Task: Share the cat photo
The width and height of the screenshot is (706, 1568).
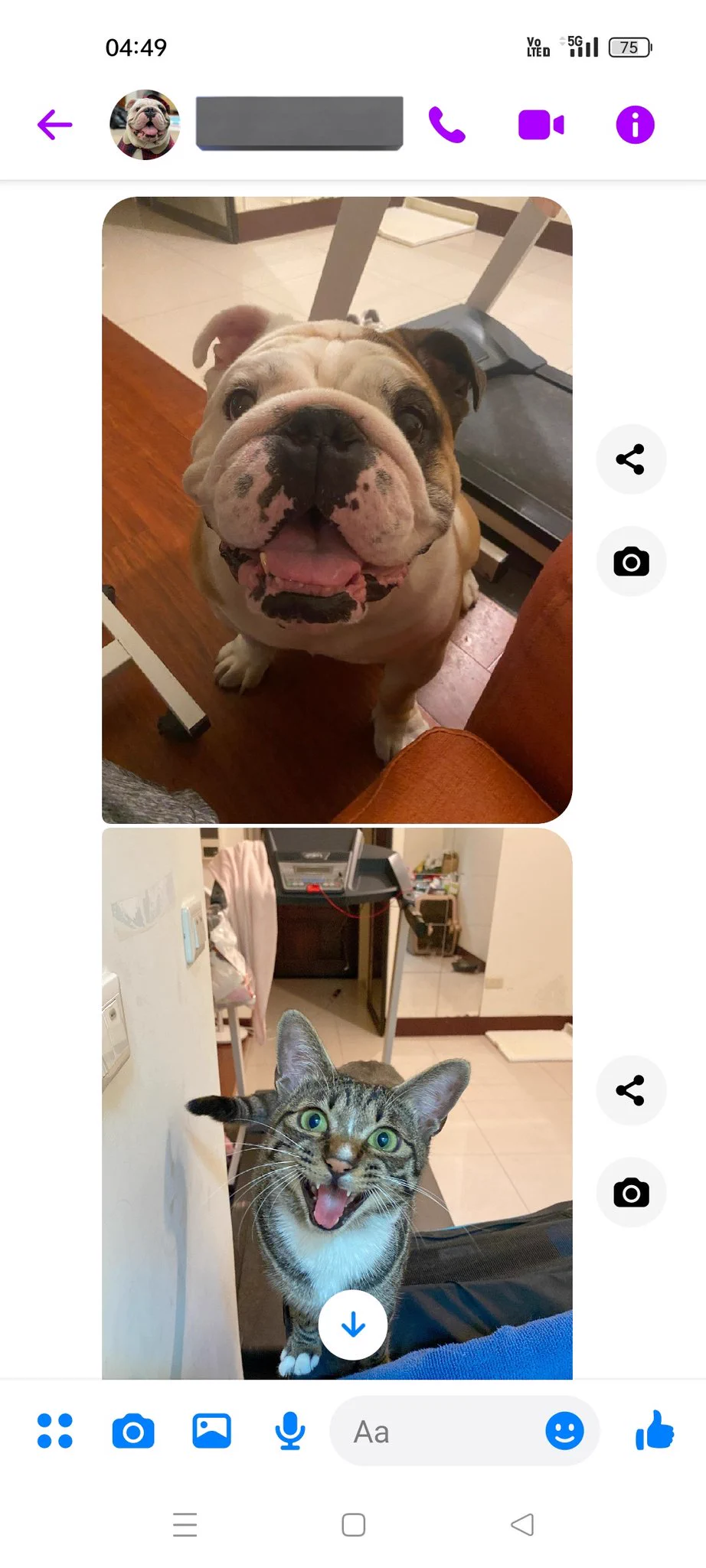Action: pos(630,1090)
